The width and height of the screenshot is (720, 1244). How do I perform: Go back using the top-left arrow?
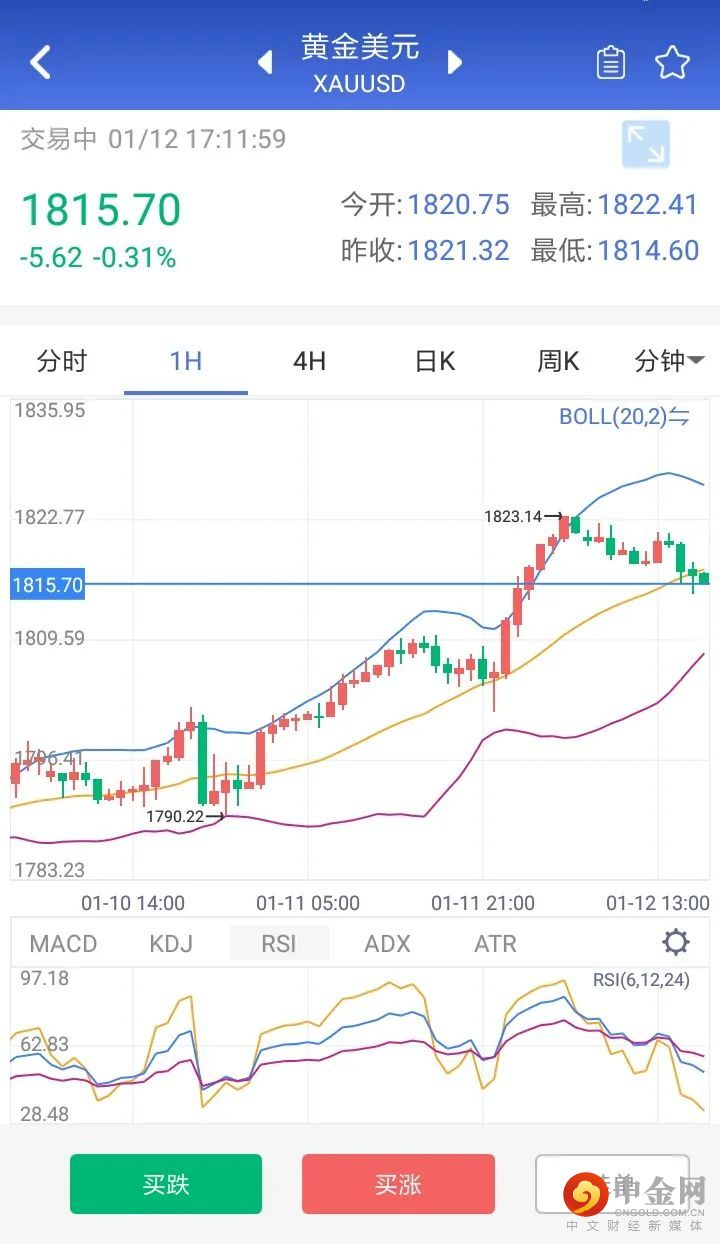[x=40, y=62]
